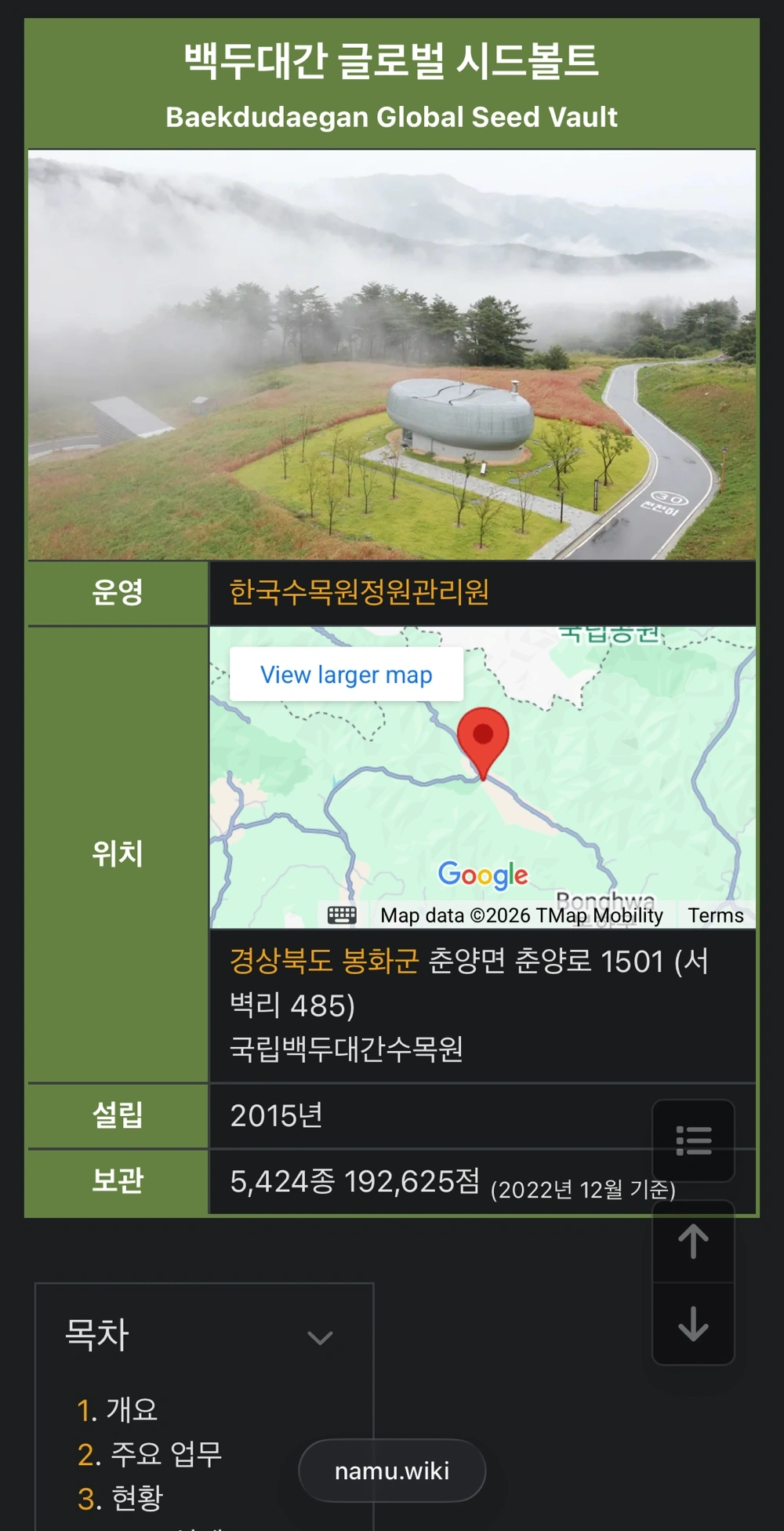Open keyboard shortcuts icon on map
Image resolution: width=784 pixels, height=1531 pixels.
click(x=342, y=915)
